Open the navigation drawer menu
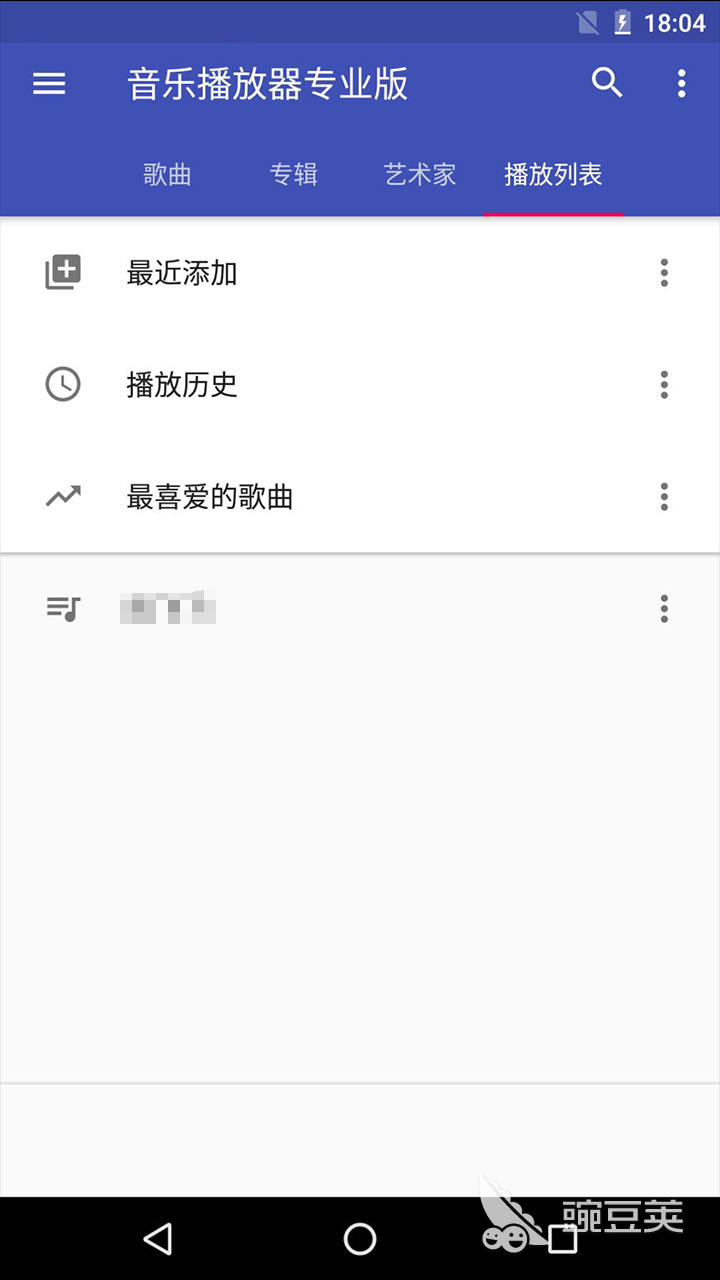The image size is (720, 1280). (x=49, y=84)
